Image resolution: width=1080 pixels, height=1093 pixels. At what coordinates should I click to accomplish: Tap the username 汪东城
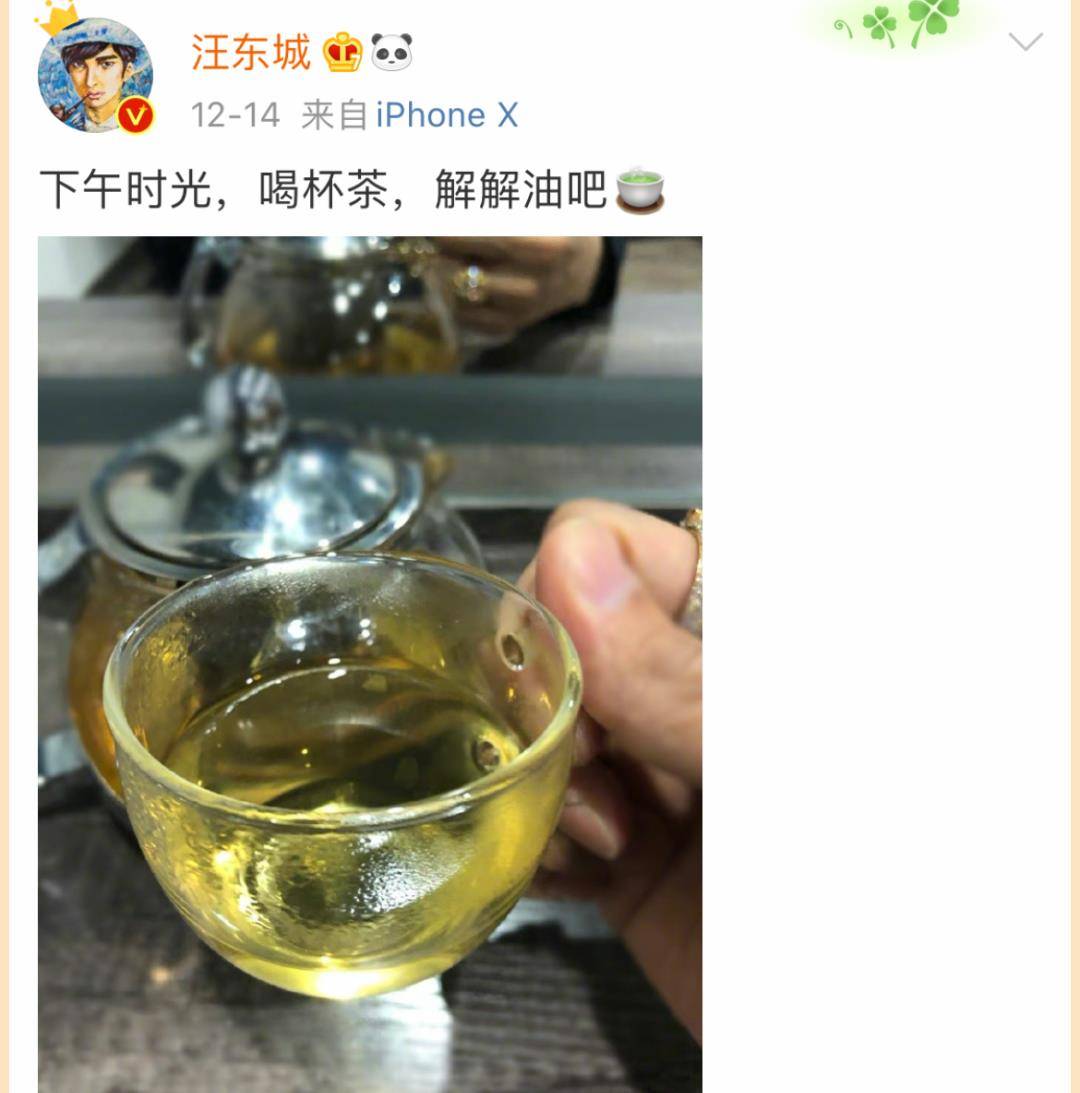(251, 52)
